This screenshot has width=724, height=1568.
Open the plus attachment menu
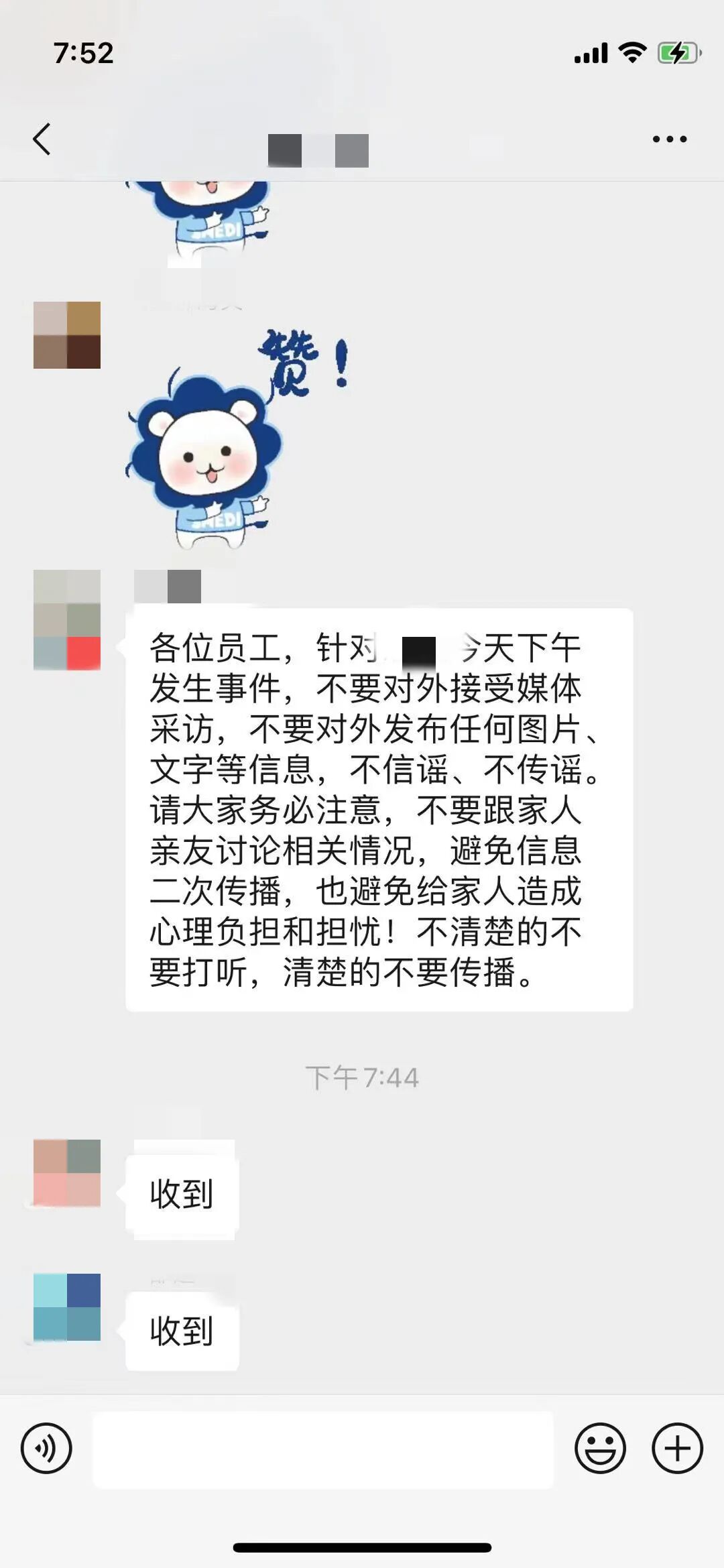[x=677, y=1448]
